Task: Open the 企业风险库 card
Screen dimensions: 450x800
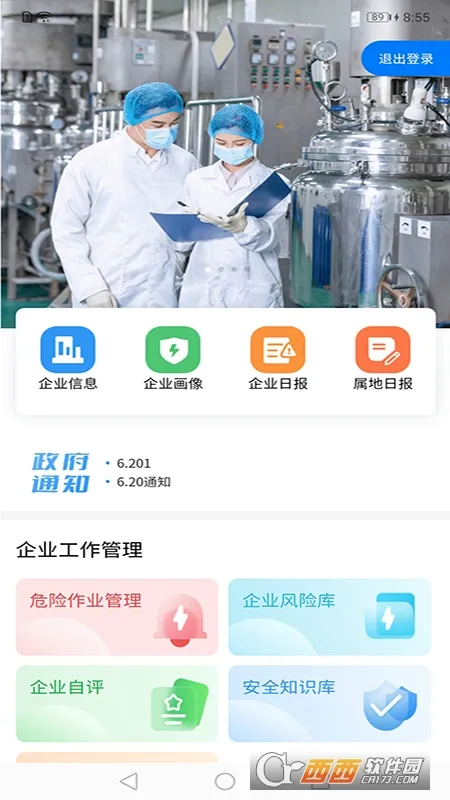Action: point(330,617)
